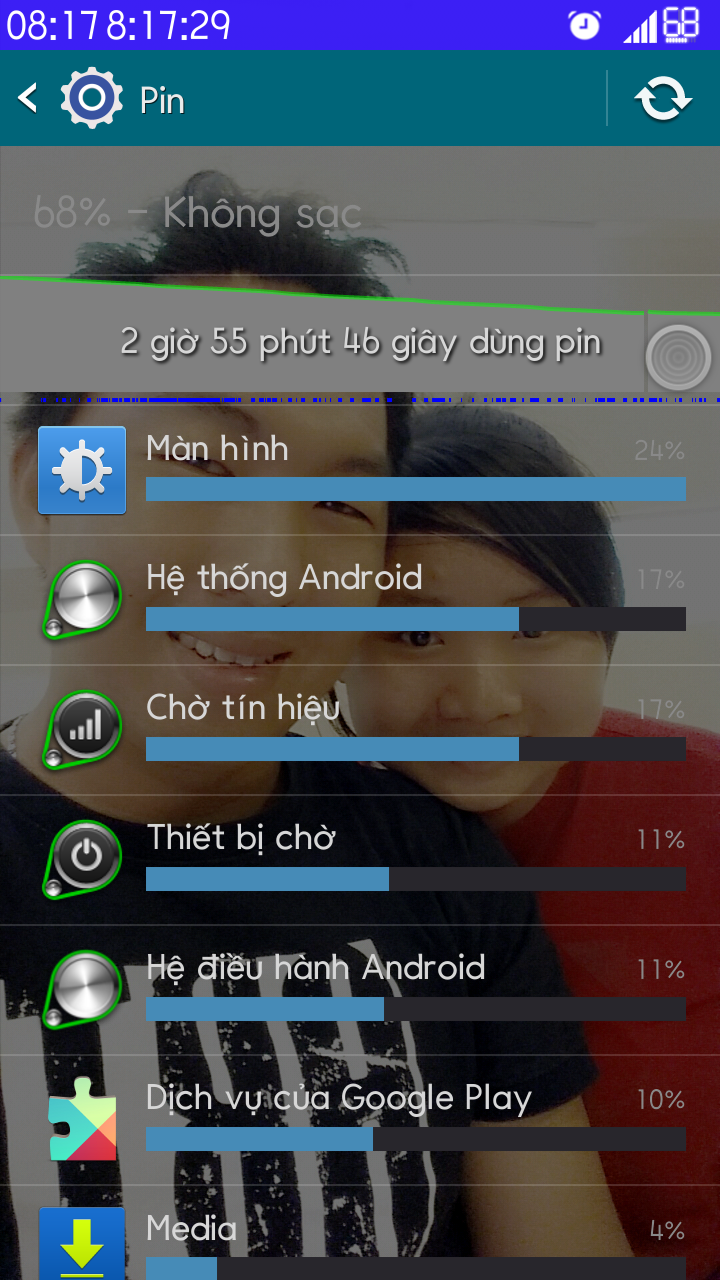Open Media battery usage details
The width and height of the screenshot is (720, 1280).
(360, 1233)
